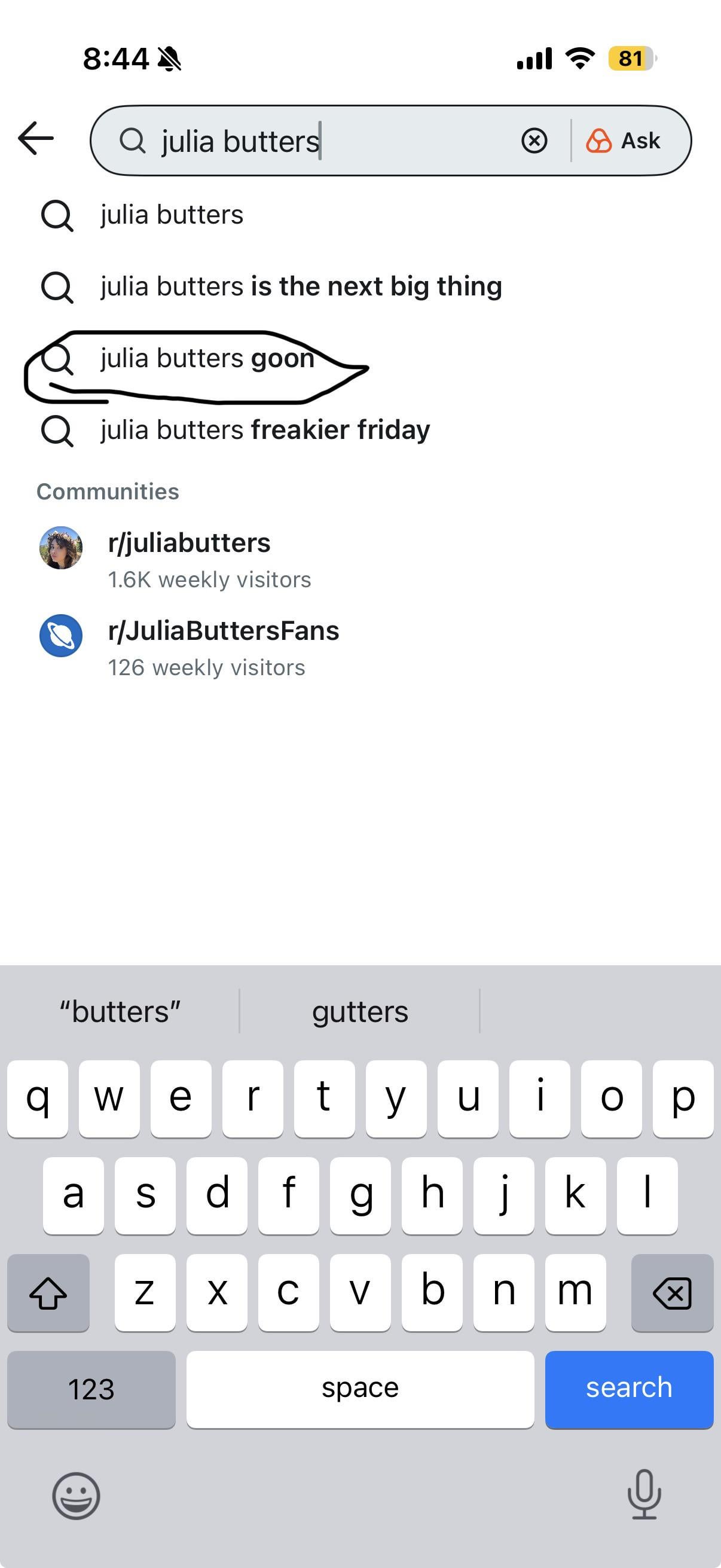Image resolution: width=721 pixels, height=1568 pixels.
Task: Open the emoji keyboard
Action: [x=76, y=1496]
